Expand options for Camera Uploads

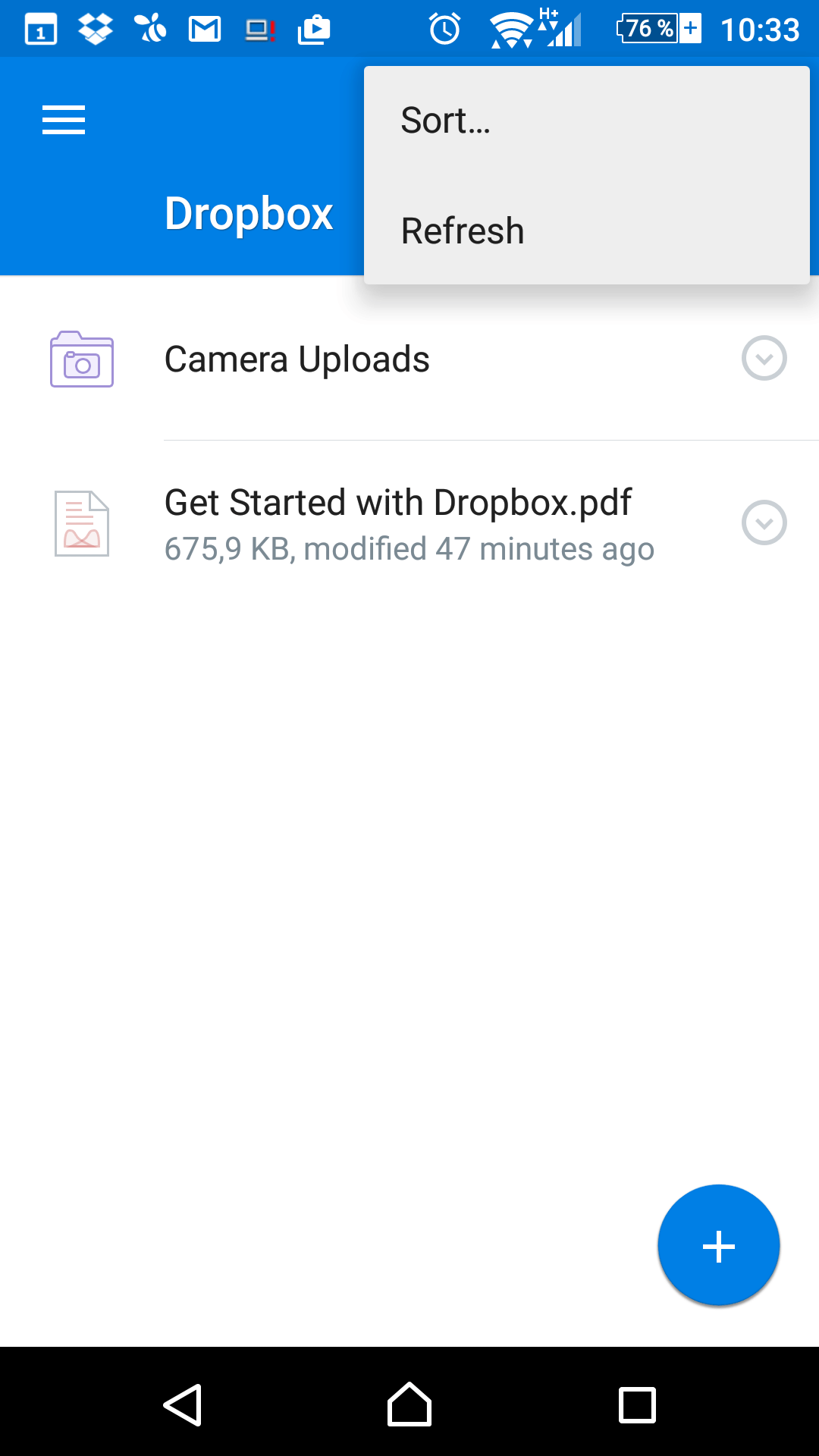point(764,358)
